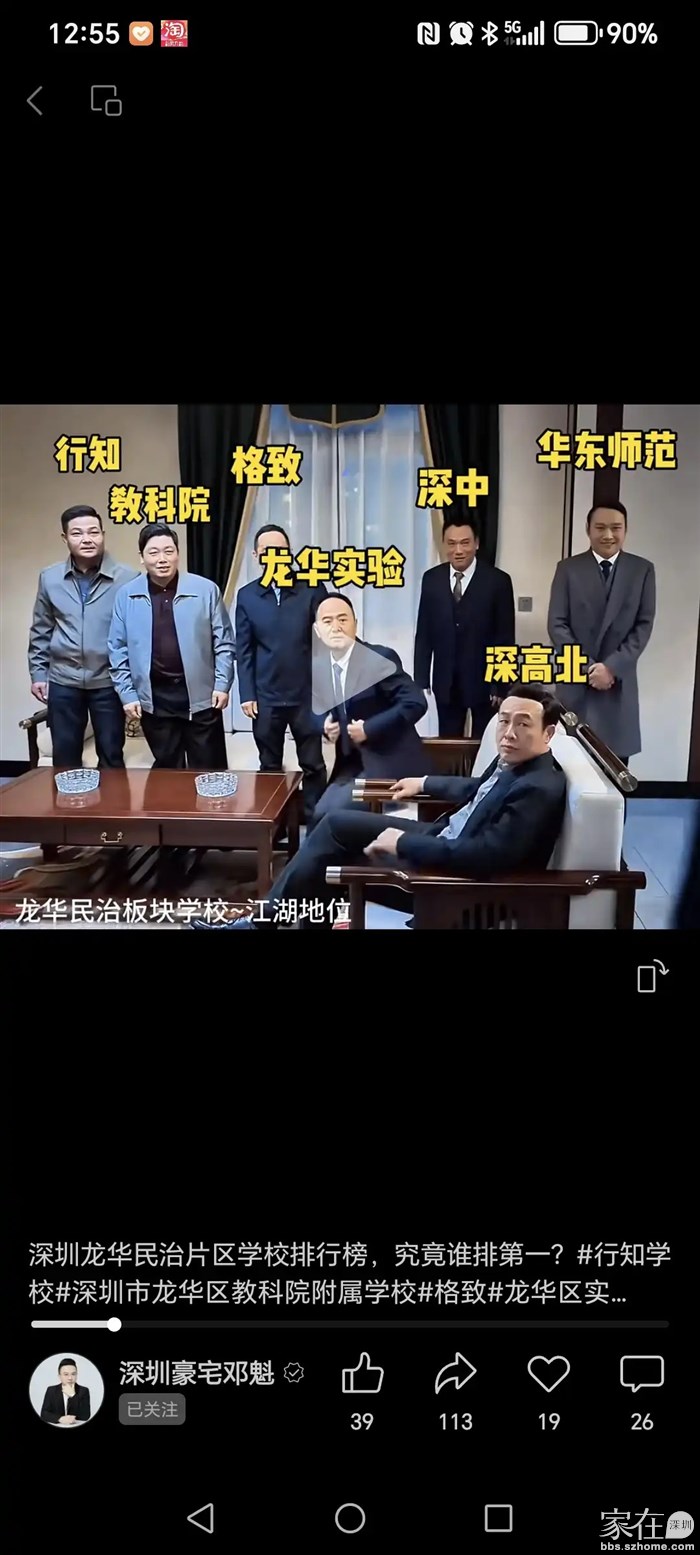This screenshot has width=700, height=1555.
Task: Tap the system back button
Action: coord(201,1517)
